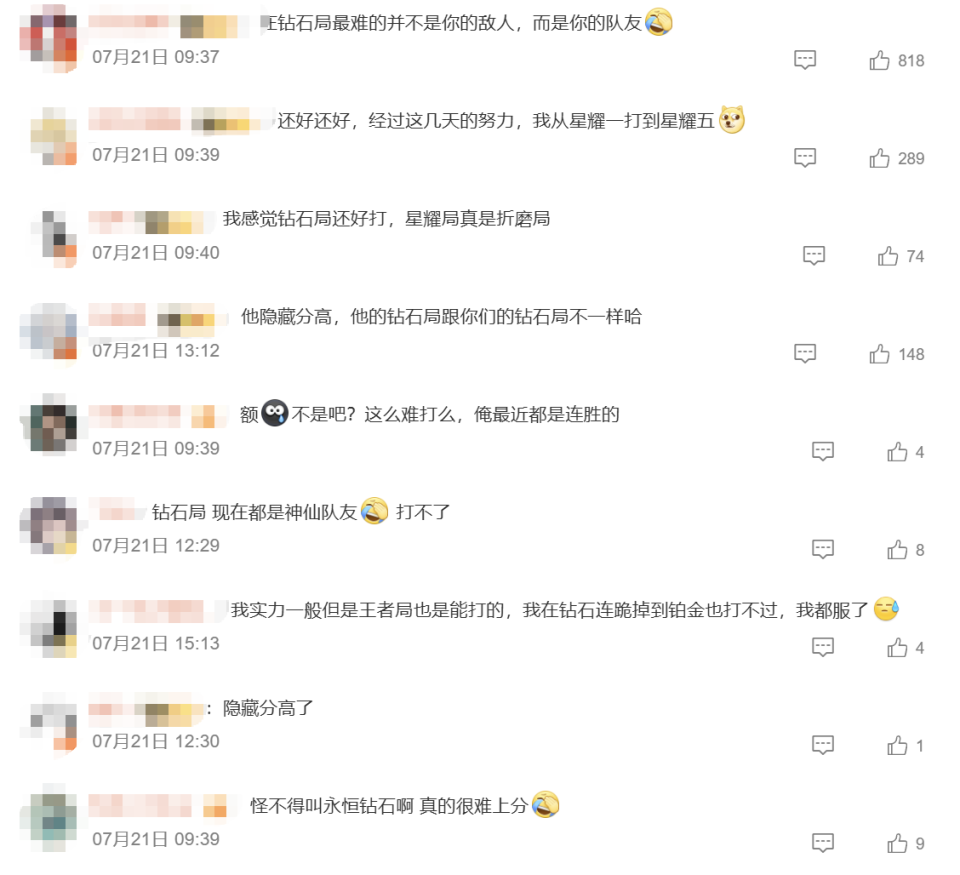Reply to the 现在都是神仙队友 comment
The image size is (960, 875).
(x=823, y=550)
